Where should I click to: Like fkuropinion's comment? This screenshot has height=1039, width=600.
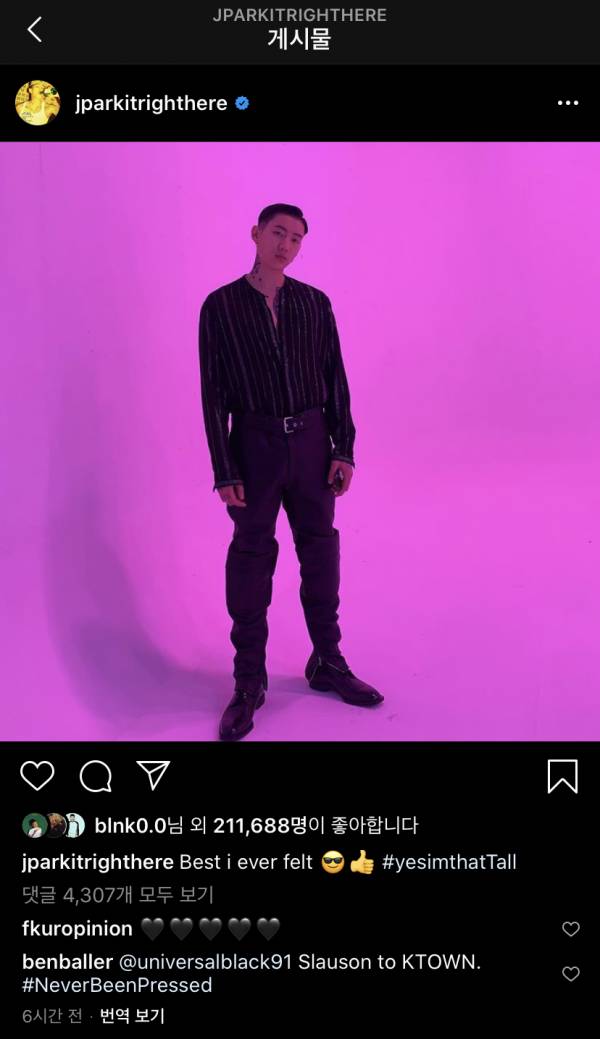[x=571, y=929]
